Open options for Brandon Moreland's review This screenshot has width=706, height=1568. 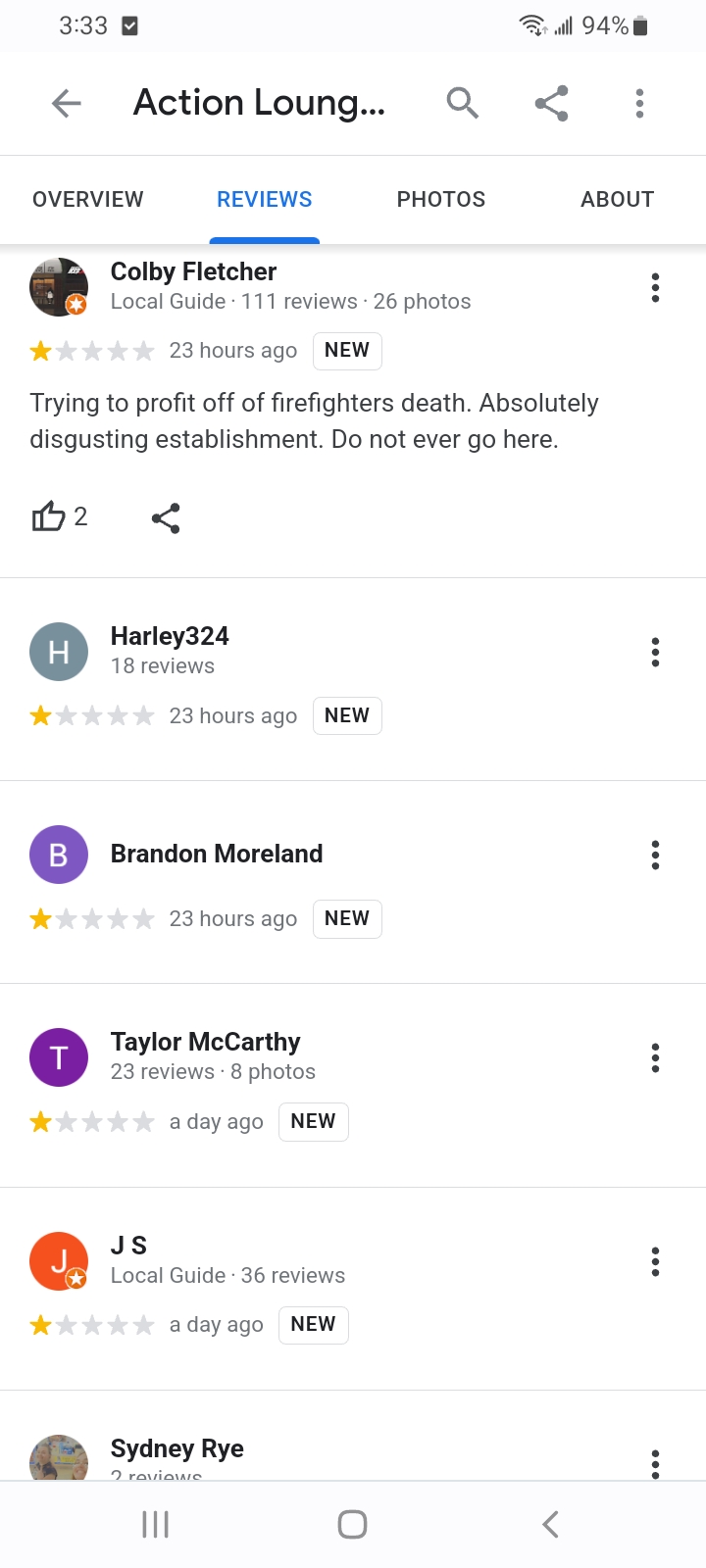point(655,855)
